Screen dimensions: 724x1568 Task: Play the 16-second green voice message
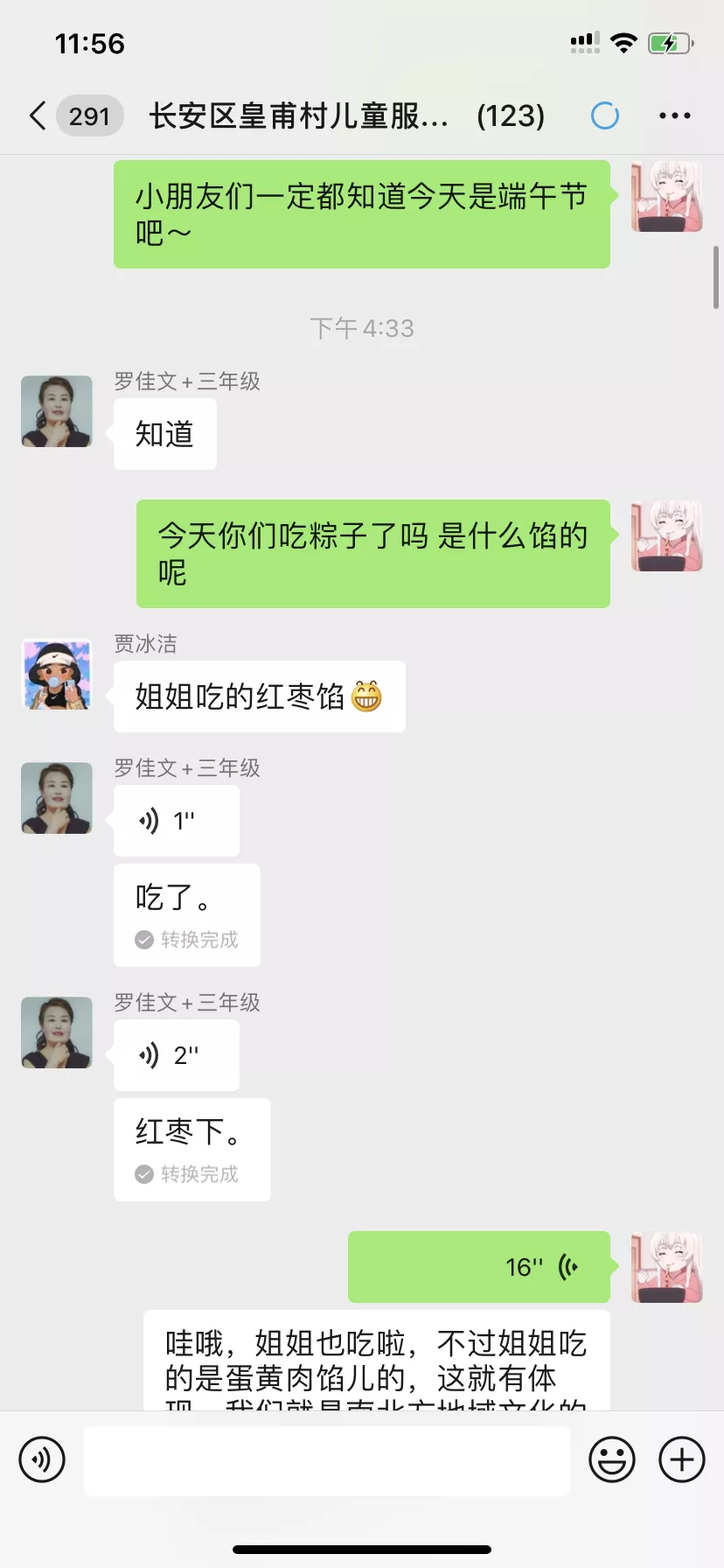coord(479,1267)
